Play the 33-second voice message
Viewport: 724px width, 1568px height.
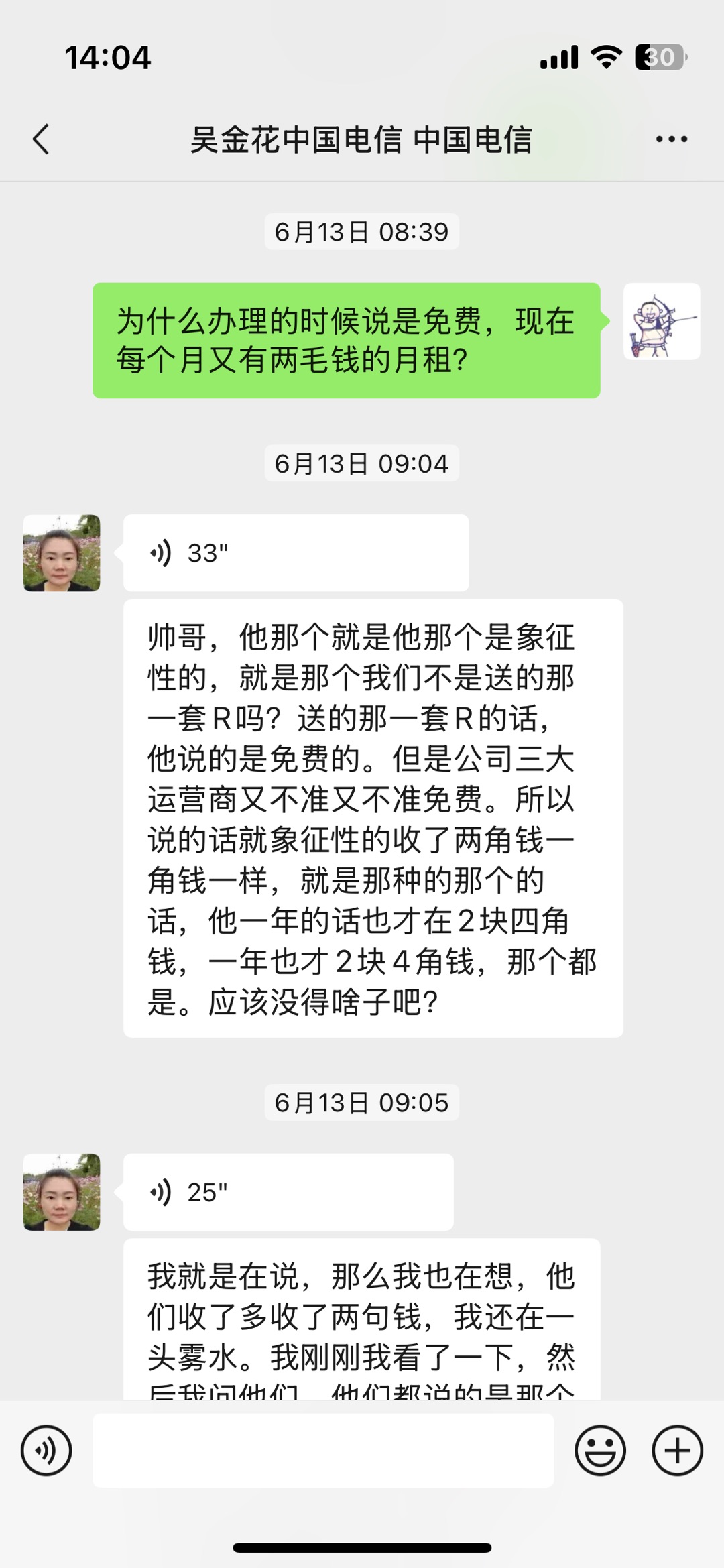click(x=296, y=553)
